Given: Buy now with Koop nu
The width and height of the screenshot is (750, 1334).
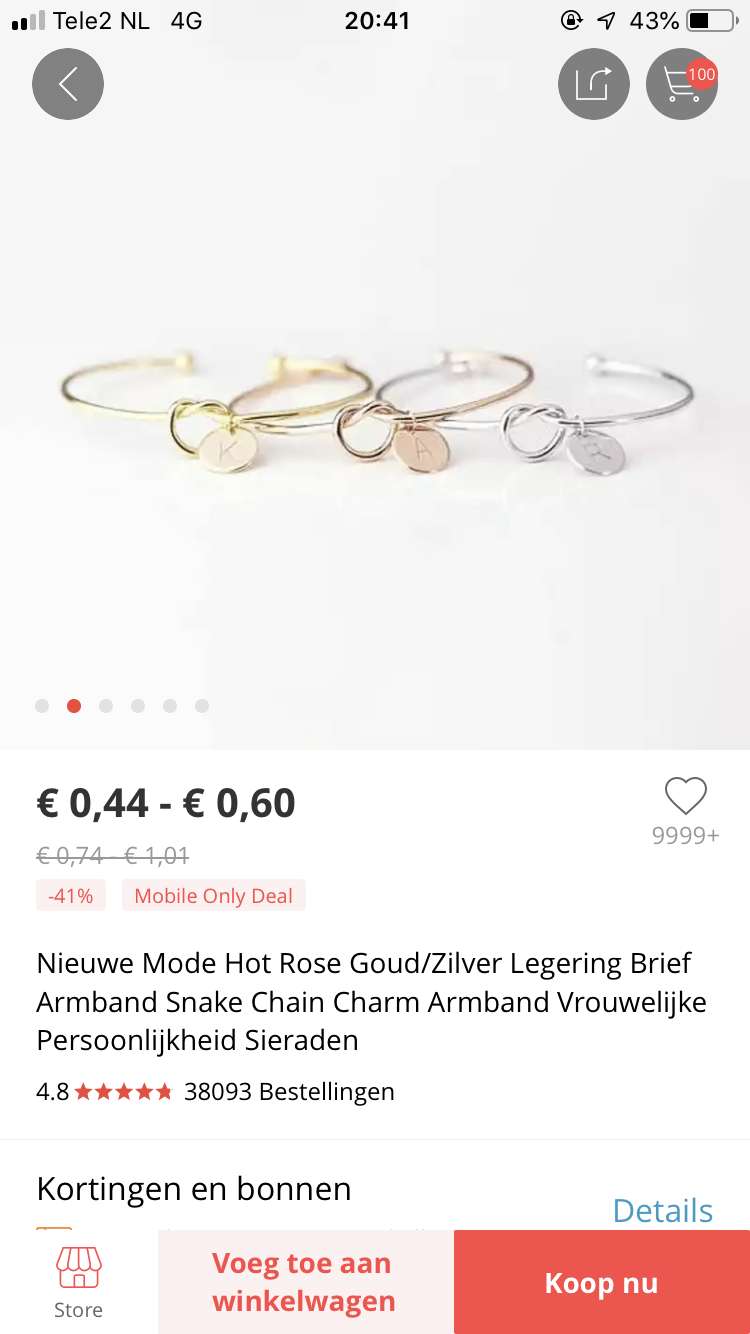Looking at the screenshot, I should coord(602,1282).
